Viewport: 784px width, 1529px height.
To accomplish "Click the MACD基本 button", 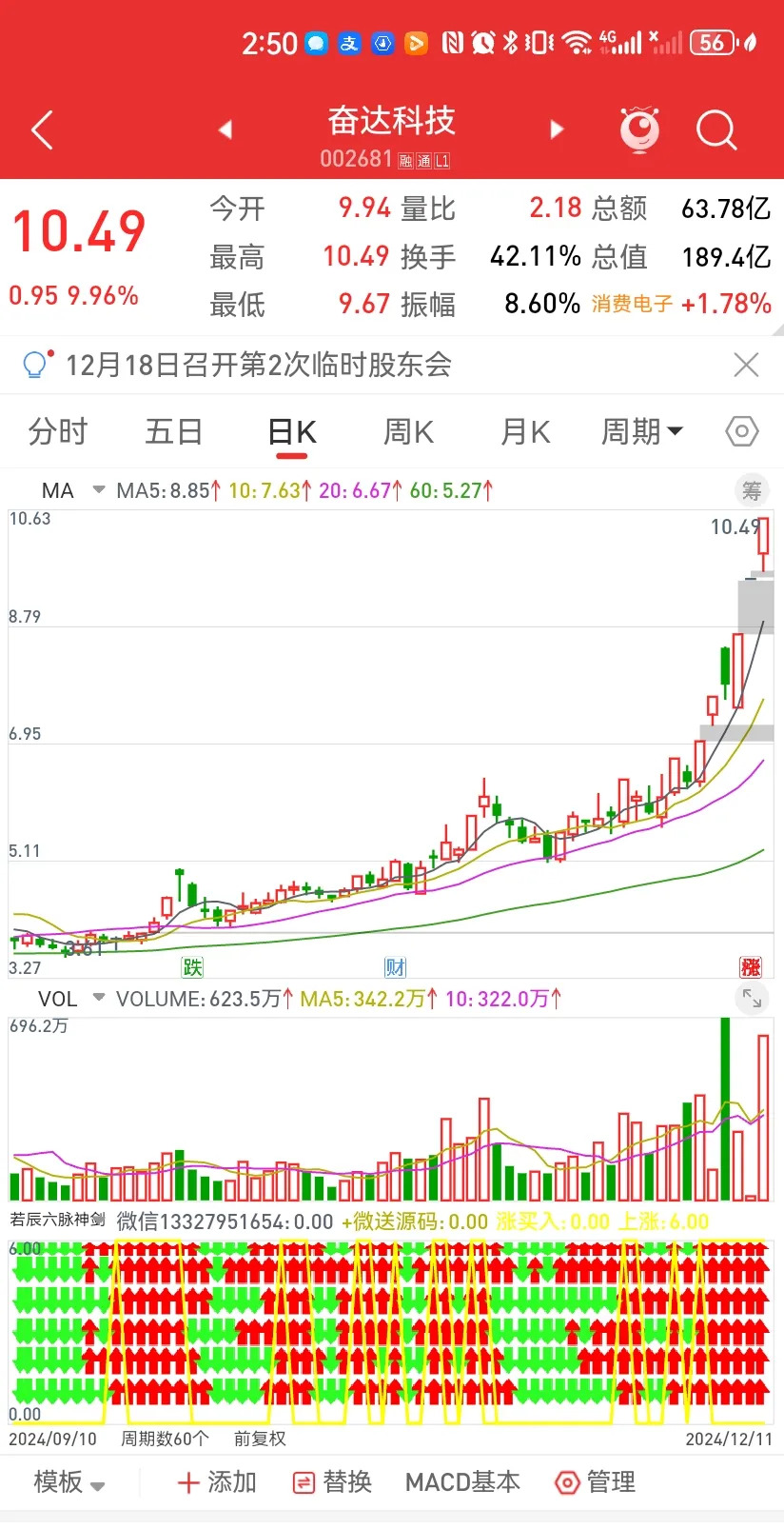I will point(462,1482).
